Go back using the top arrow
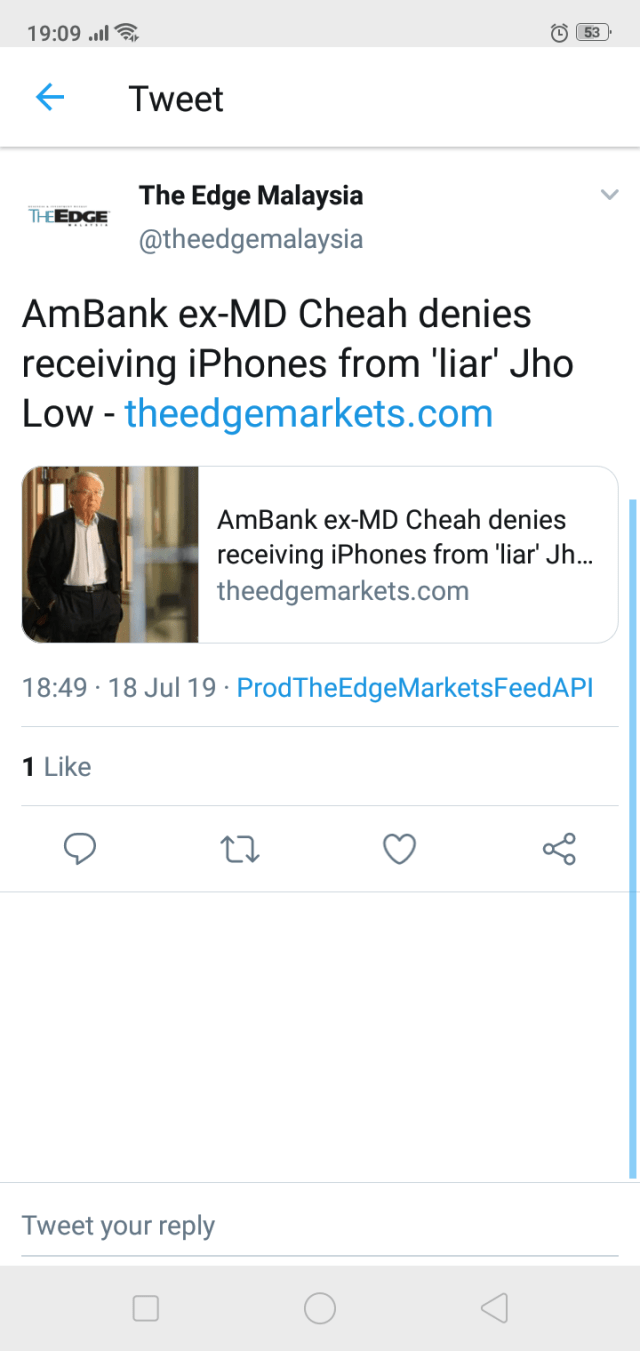This screenshot has height=1351, width=640. click(x=50, y=97)
